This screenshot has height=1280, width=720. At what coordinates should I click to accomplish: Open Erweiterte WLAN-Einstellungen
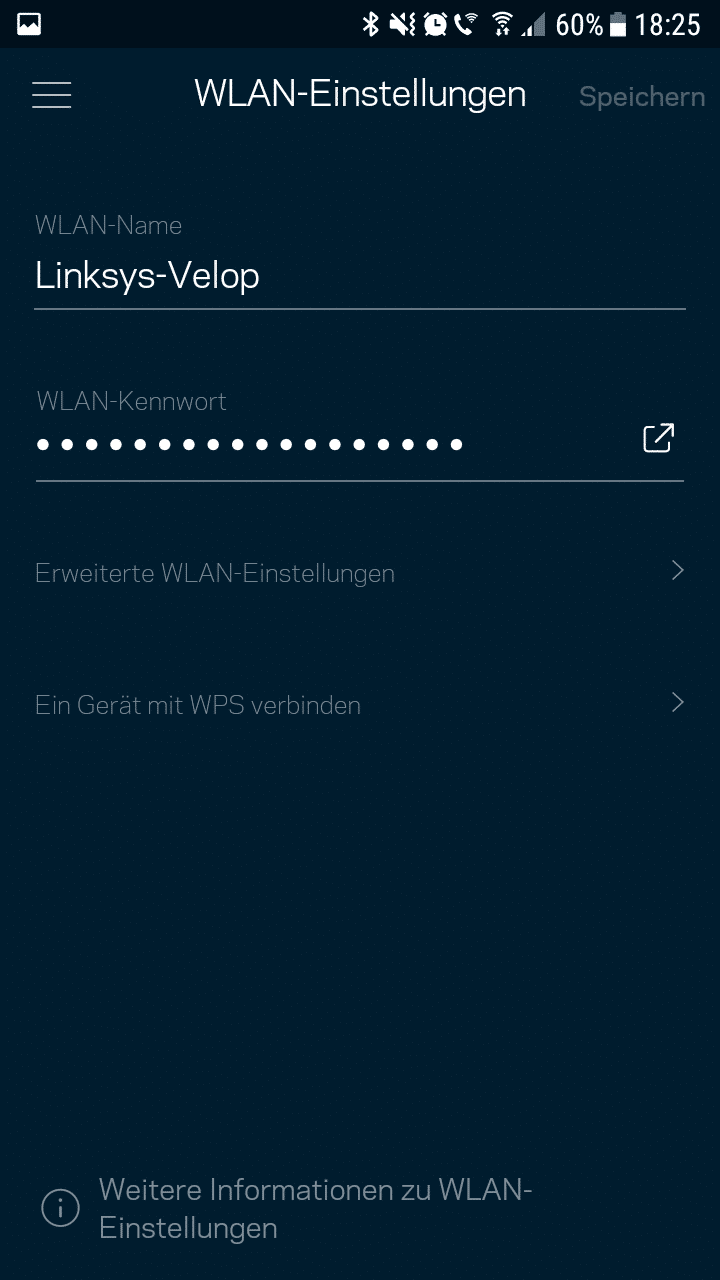pos(360,573)
